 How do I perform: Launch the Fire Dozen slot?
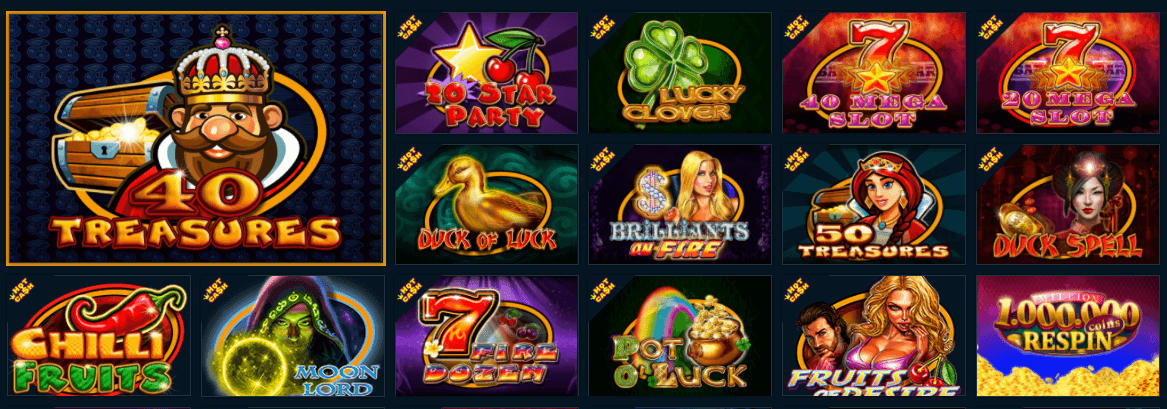coord(487,336)
